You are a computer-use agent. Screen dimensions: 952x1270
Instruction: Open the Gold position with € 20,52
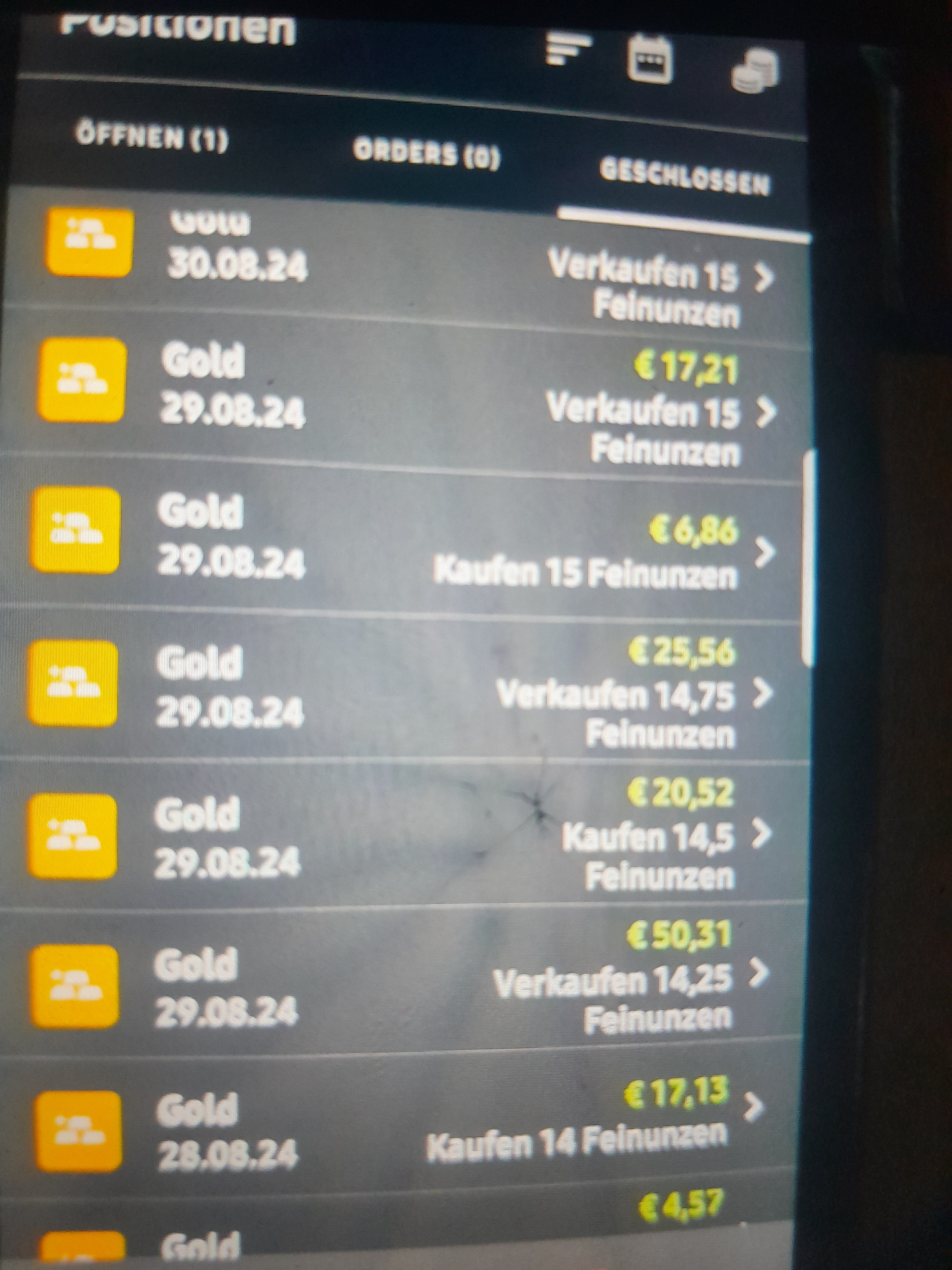(x=402, y=835)
